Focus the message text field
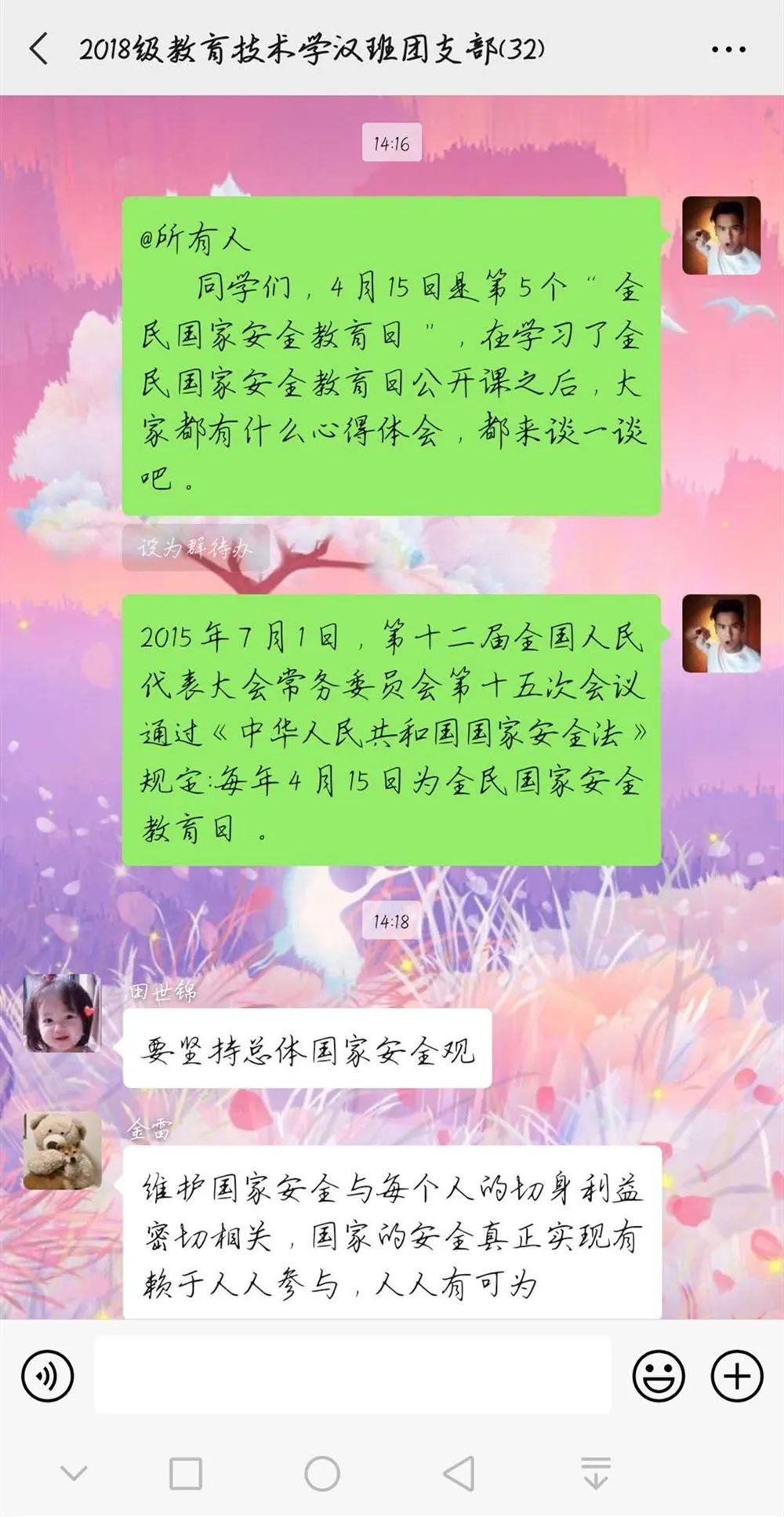This screenshot has height=1517, width=784. coord(353,1375)
